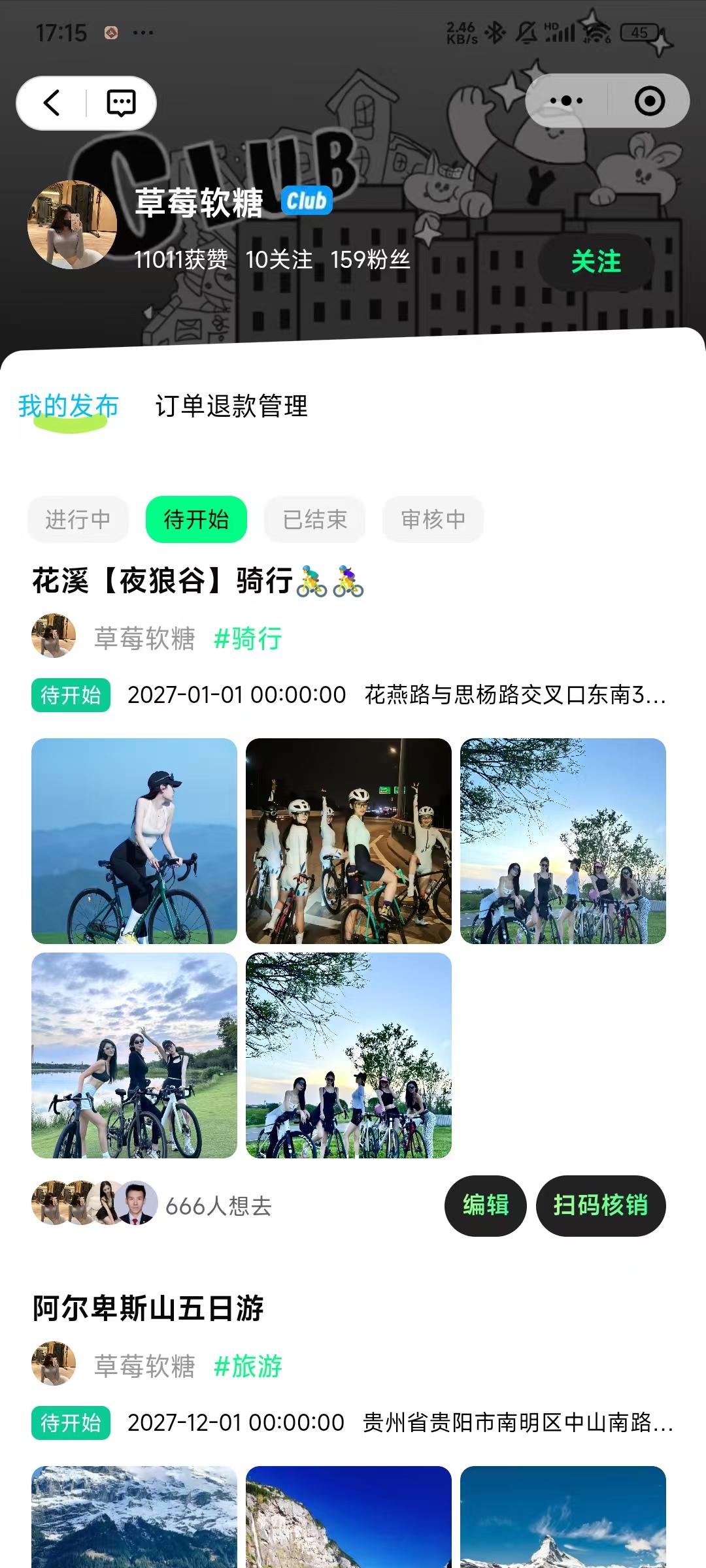The image size is (706, 1568).
Task: Tap 扫码核销 to scan tickets
Action: 600,1205
